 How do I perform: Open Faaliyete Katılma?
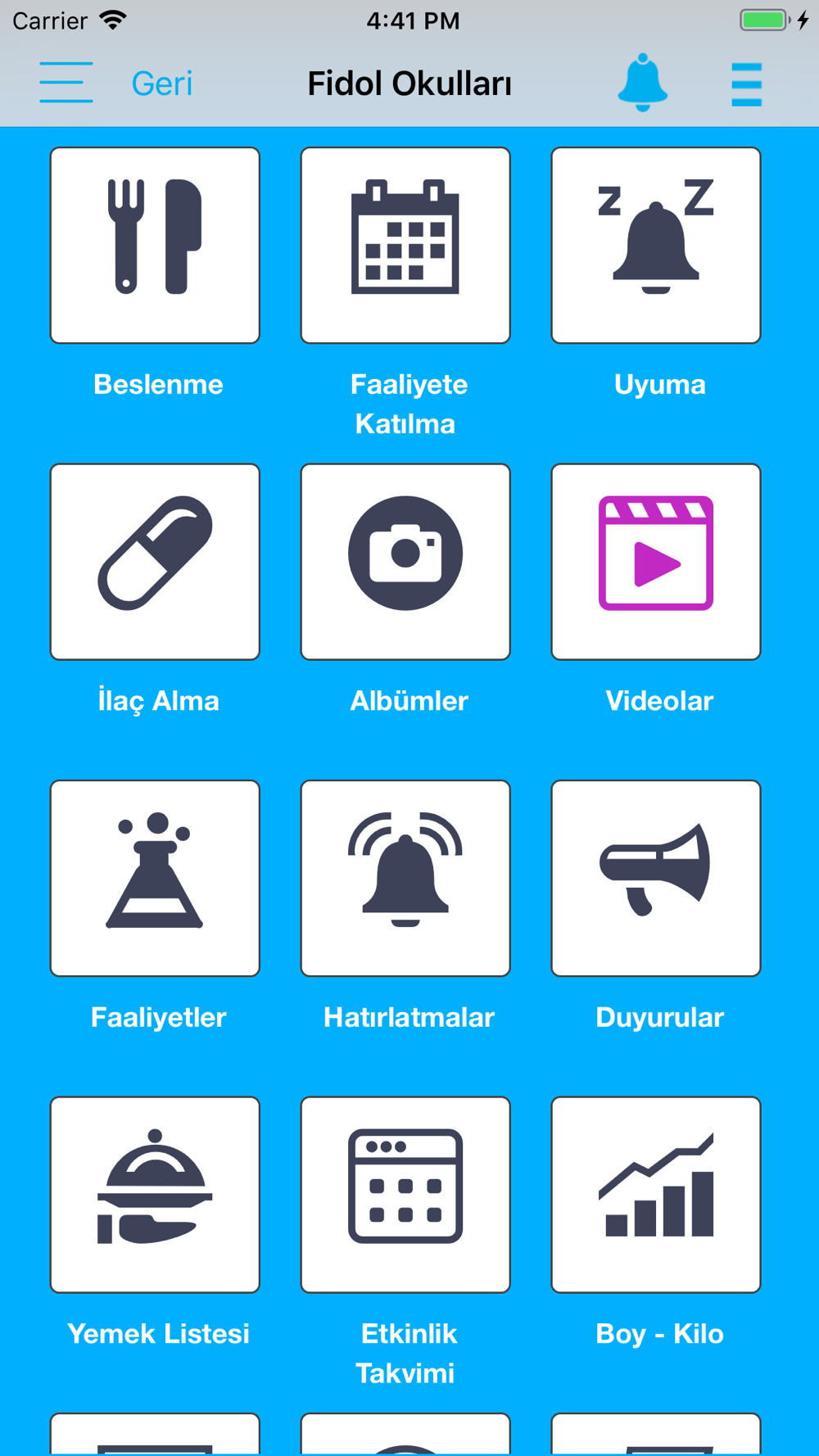click(x=405, y=246)
